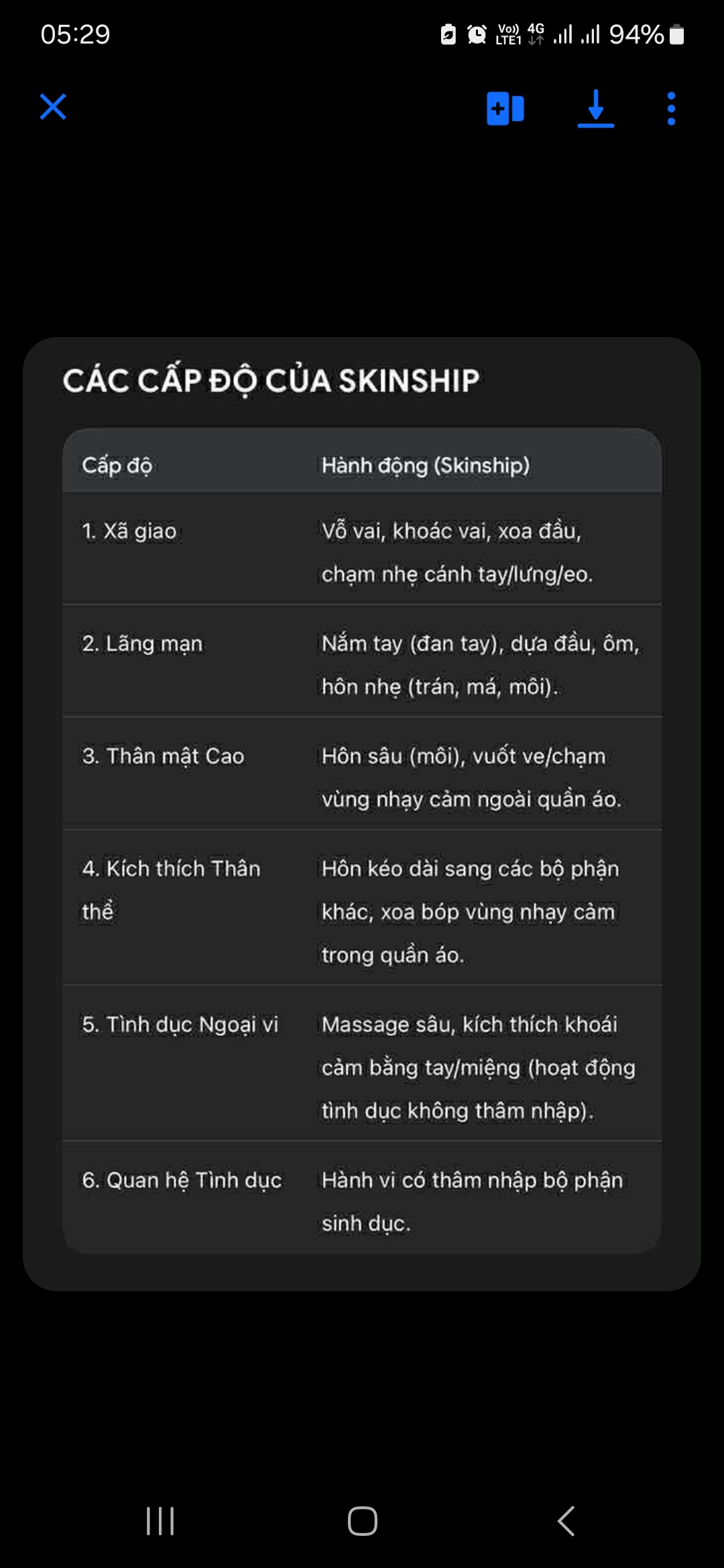Open recent apps
The image size is (724, 1568).
(x=160, y=1521)
